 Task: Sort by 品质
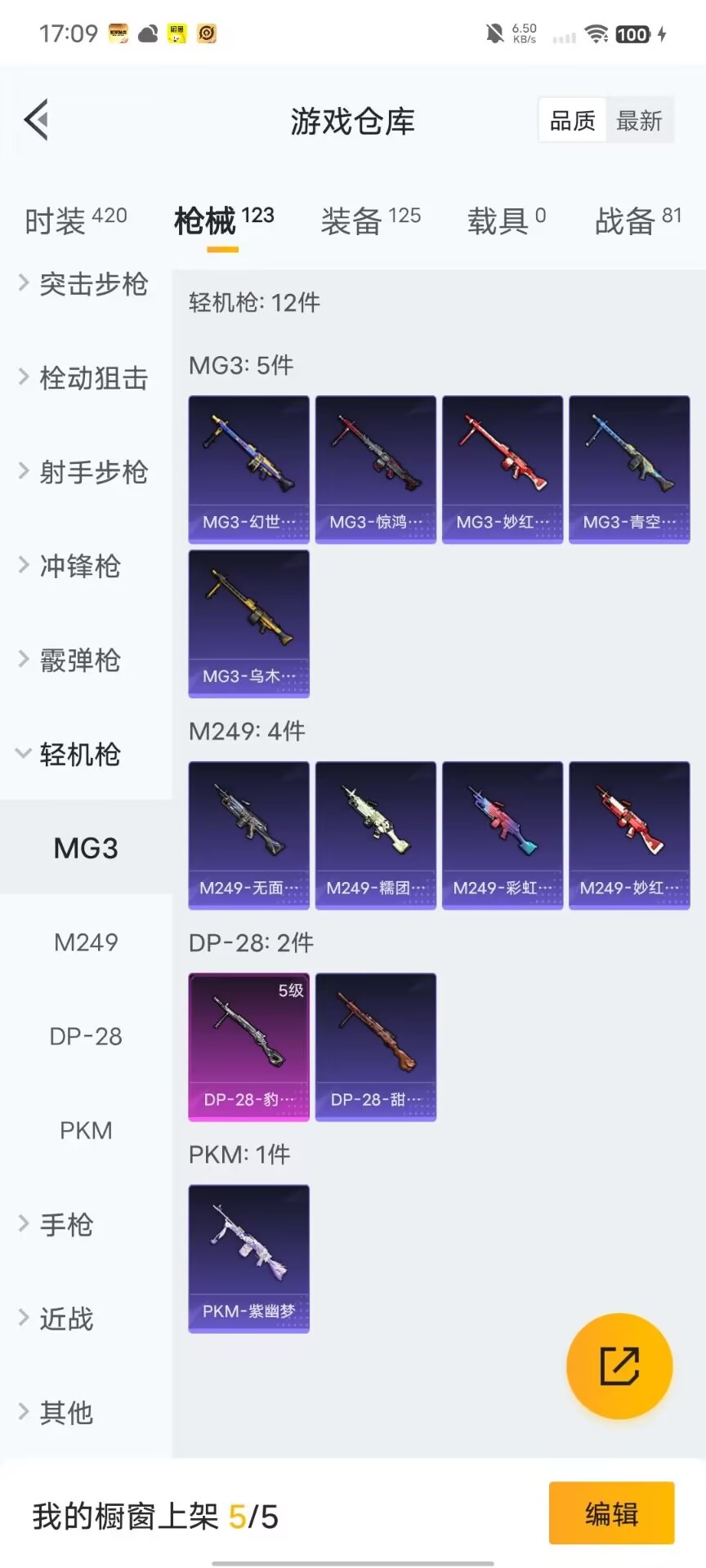point(572,121)
